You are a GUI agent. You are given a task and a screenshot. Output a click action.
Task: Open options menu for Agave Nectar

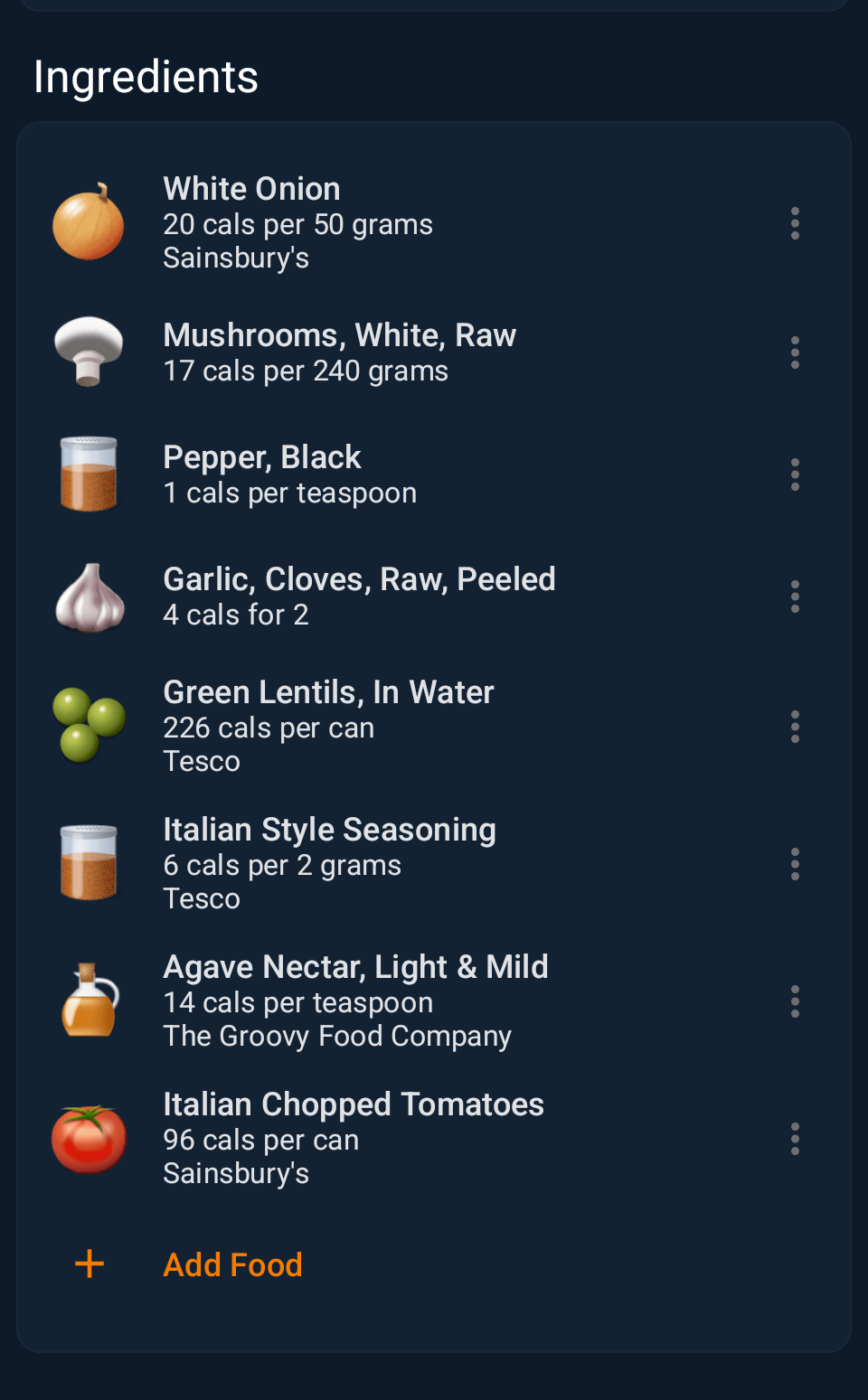point(795,1001)
